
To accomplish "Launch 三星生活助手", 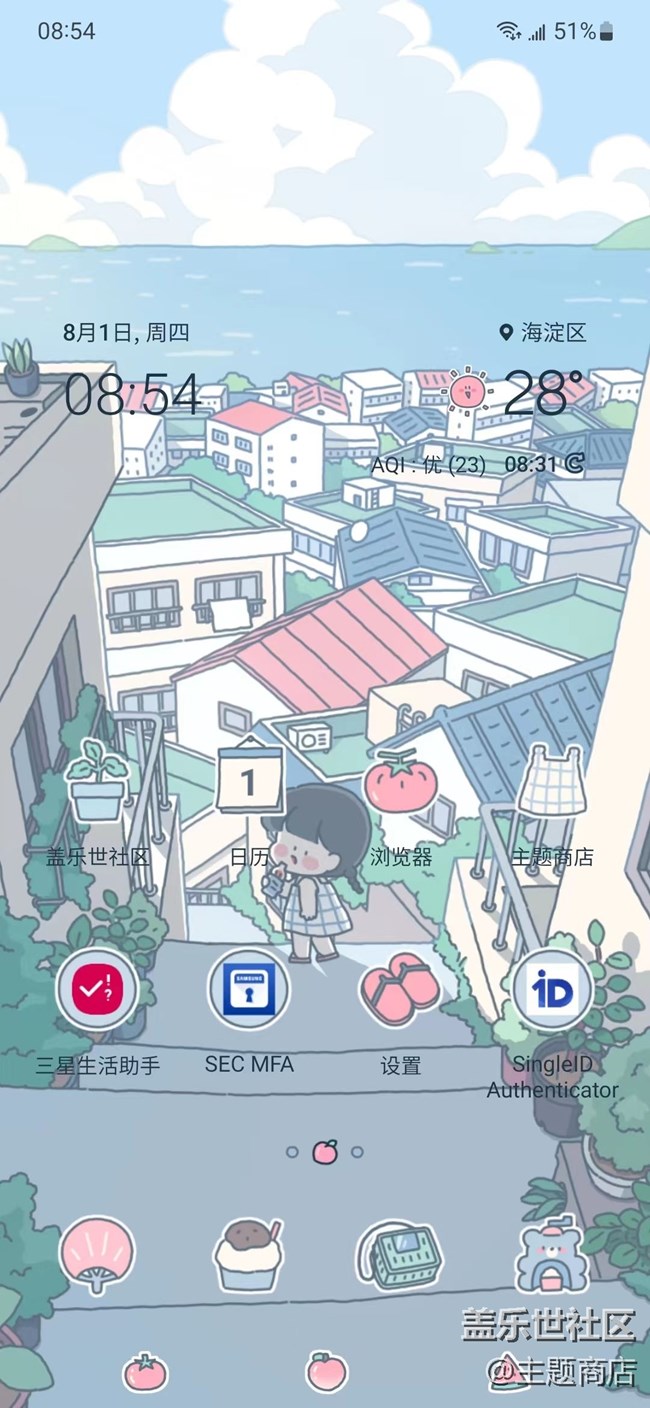I will [98, 989].
